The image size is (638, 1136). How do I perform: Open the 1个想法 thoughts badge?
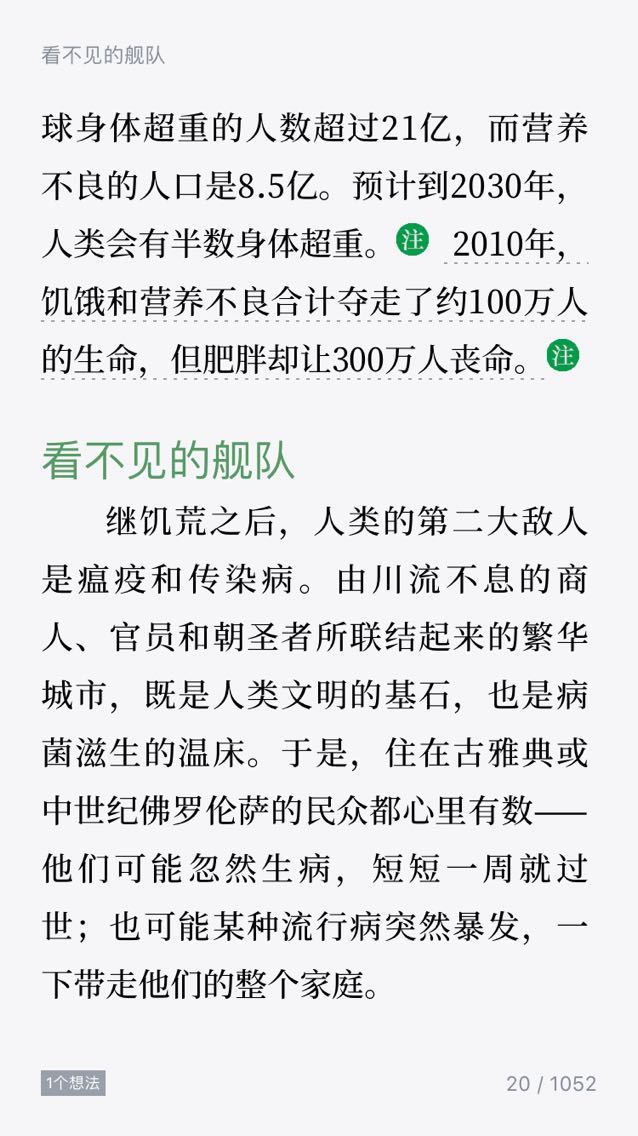pyautogui.click(x=73, y=1083)
